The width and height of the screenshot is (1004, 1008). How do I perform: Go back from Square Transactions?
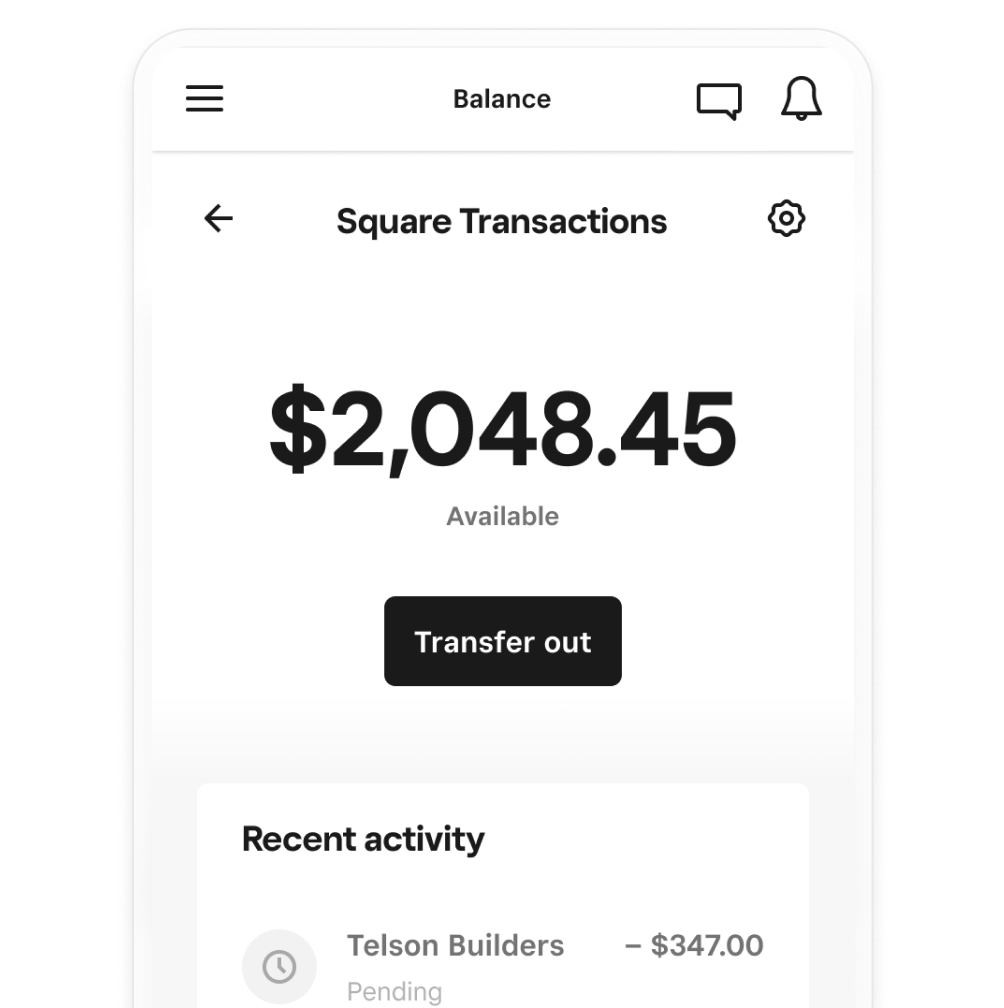tap(218, 219)
